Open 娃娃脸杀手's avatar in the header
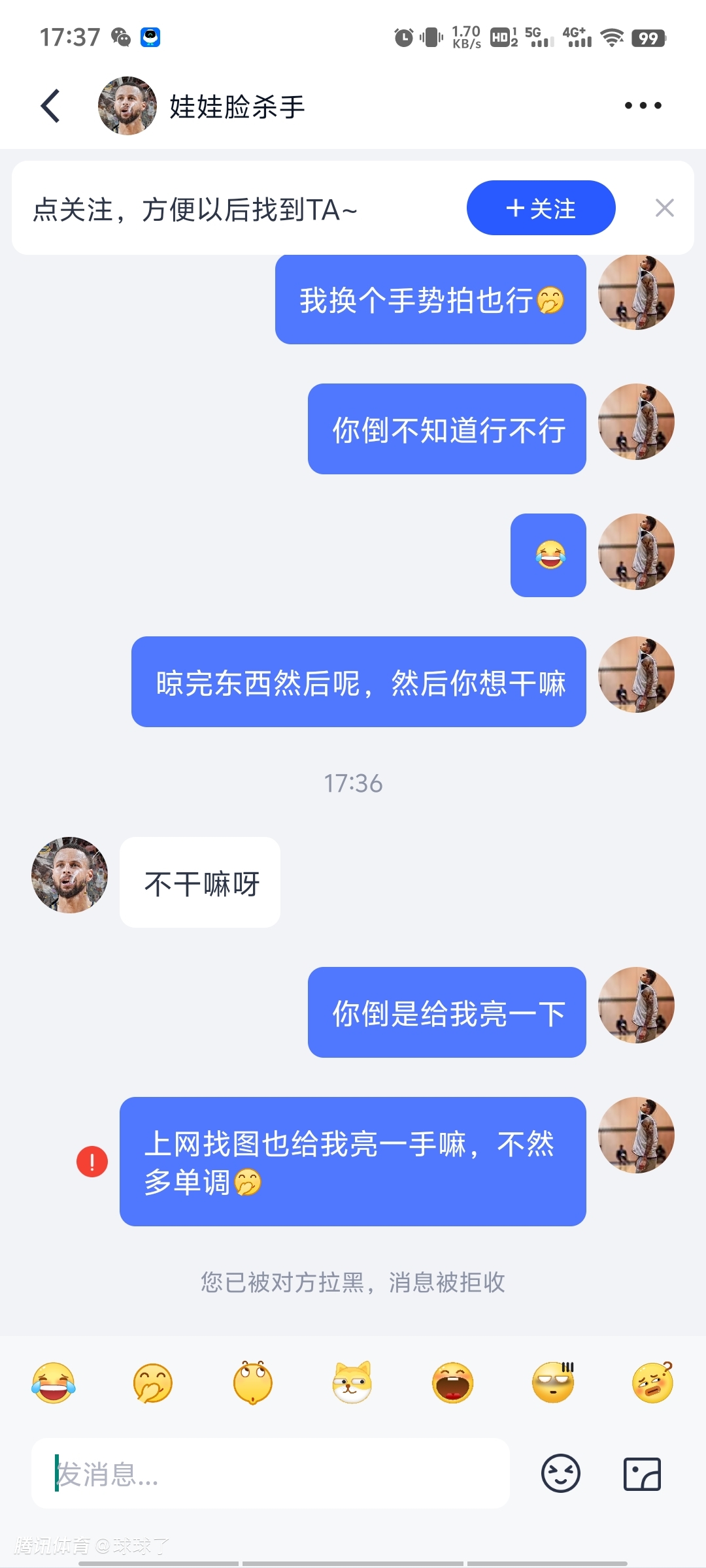Viewport: 706px width, 1568px height. tap(127, 106)
